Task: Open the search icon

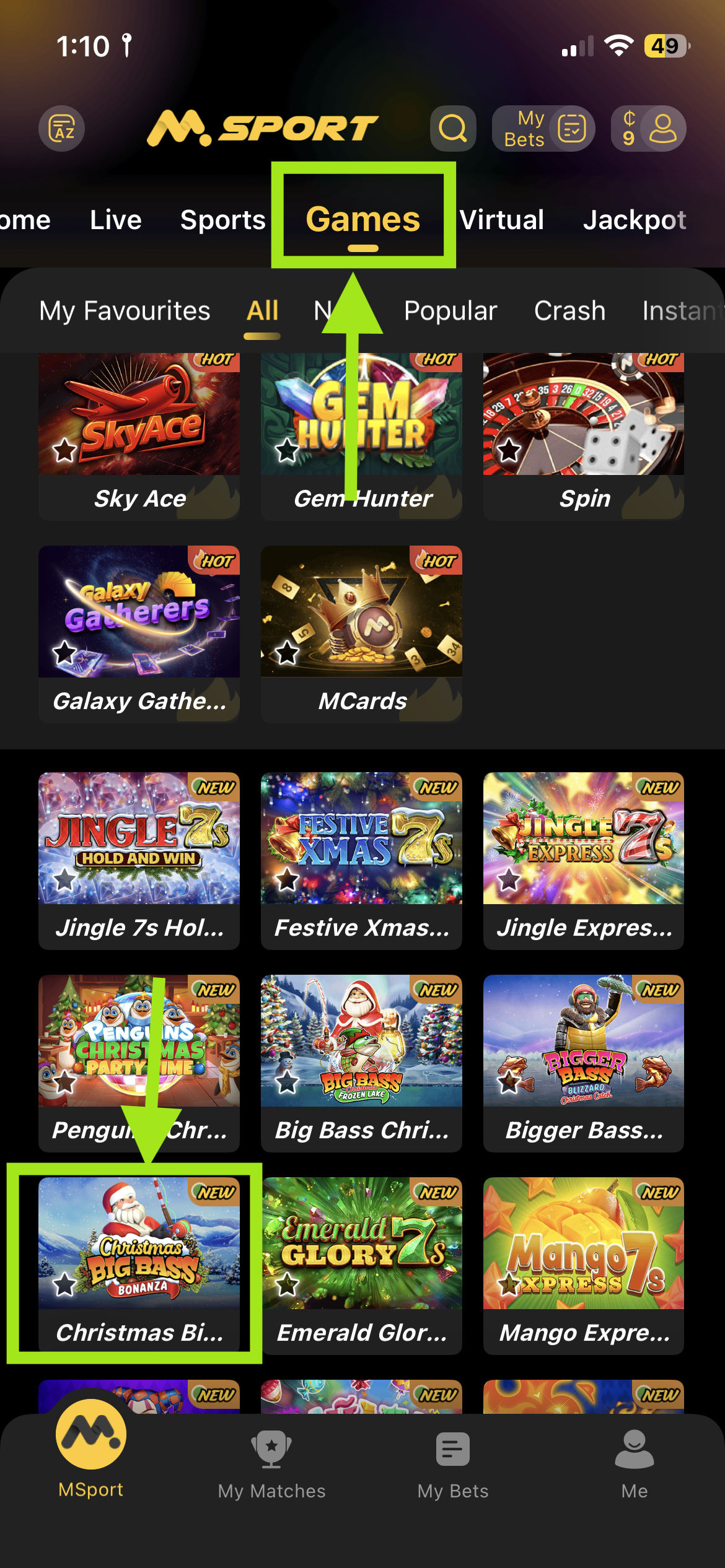Action: [x=453, y=129]
